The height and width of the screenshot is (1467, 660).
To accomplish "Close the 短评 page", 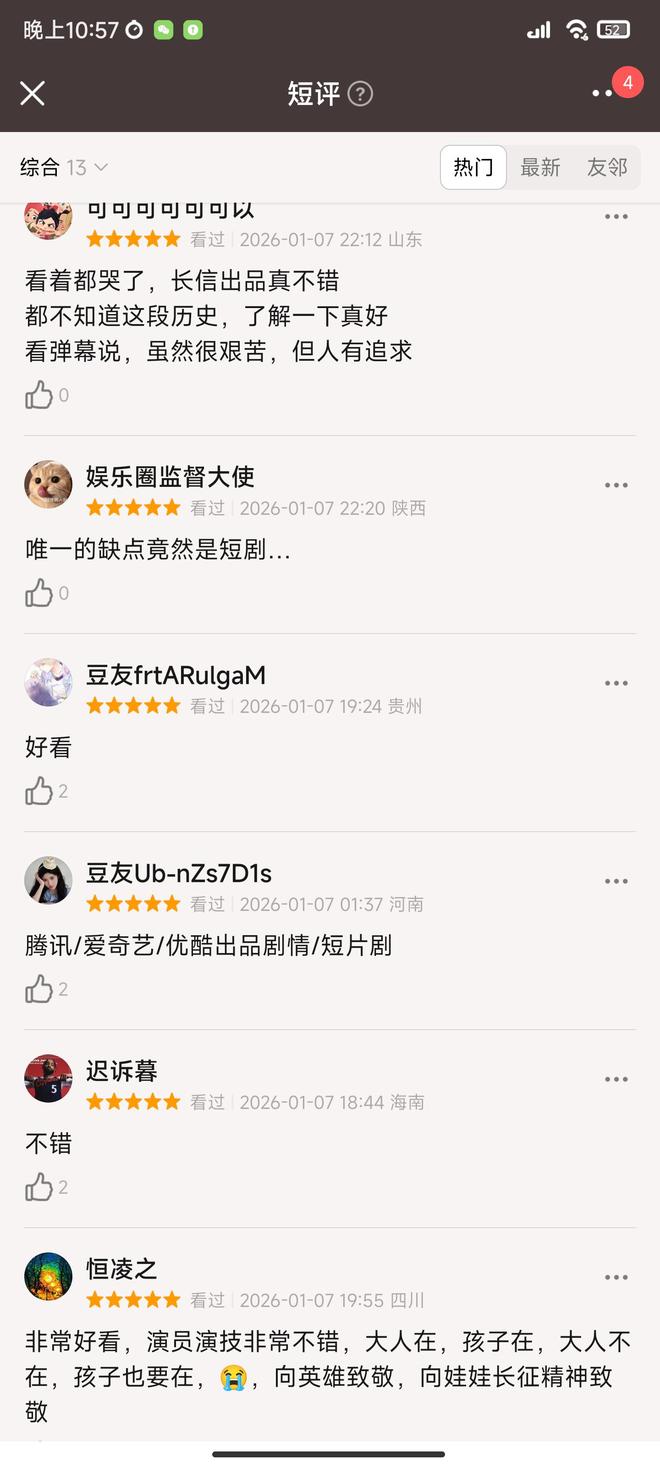I will 32,93.
